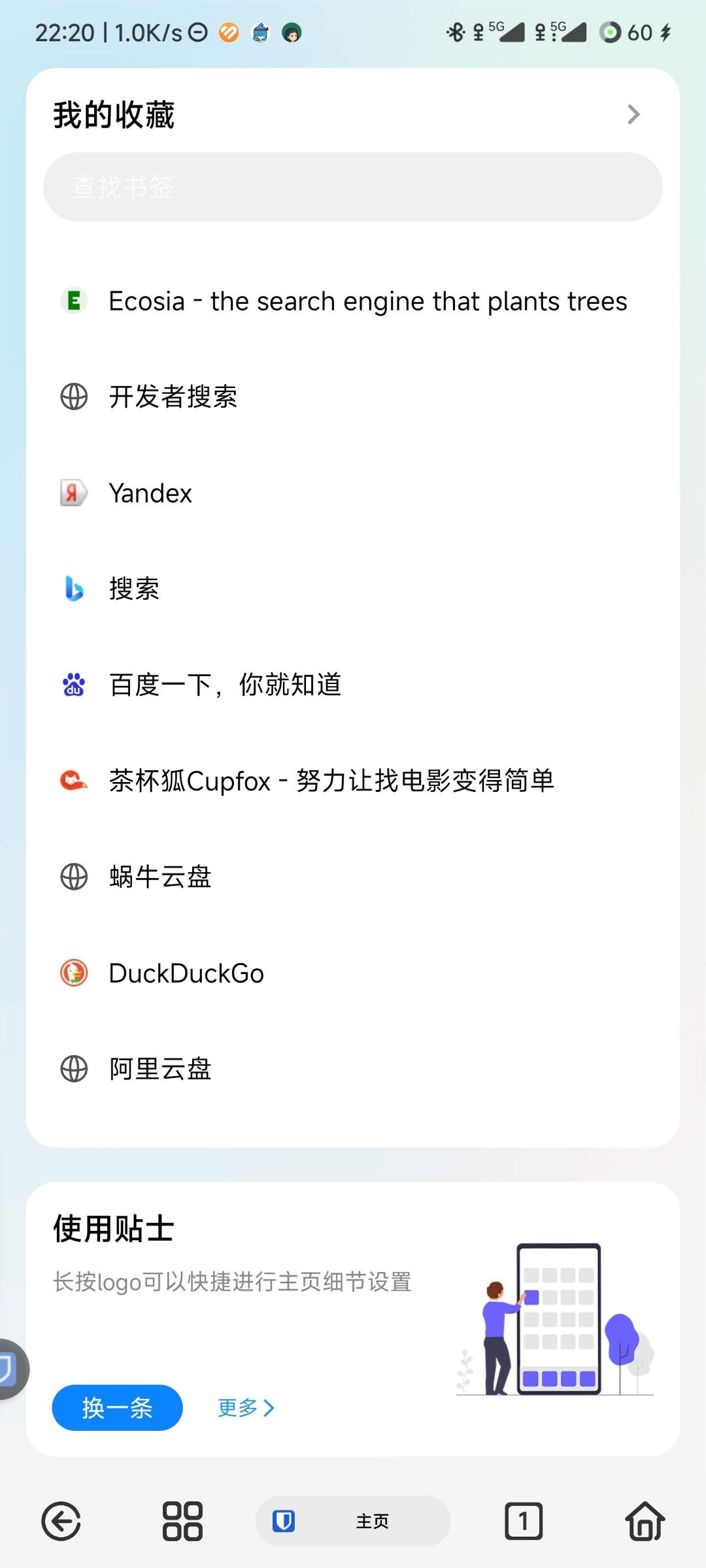Select the Bing search bookmark icon

[73, 588]
